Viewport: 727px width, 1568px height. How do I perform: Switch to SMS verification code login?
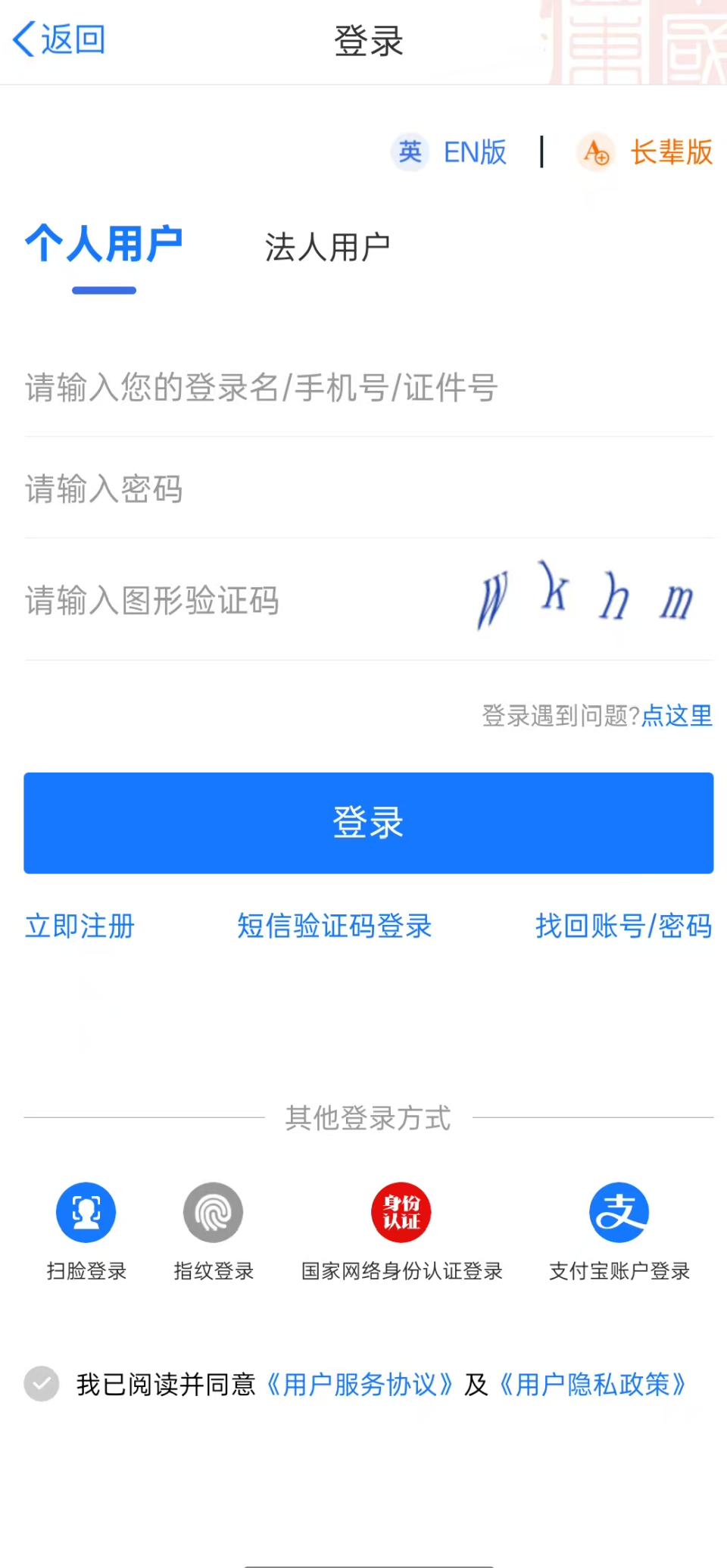point(334,926)
